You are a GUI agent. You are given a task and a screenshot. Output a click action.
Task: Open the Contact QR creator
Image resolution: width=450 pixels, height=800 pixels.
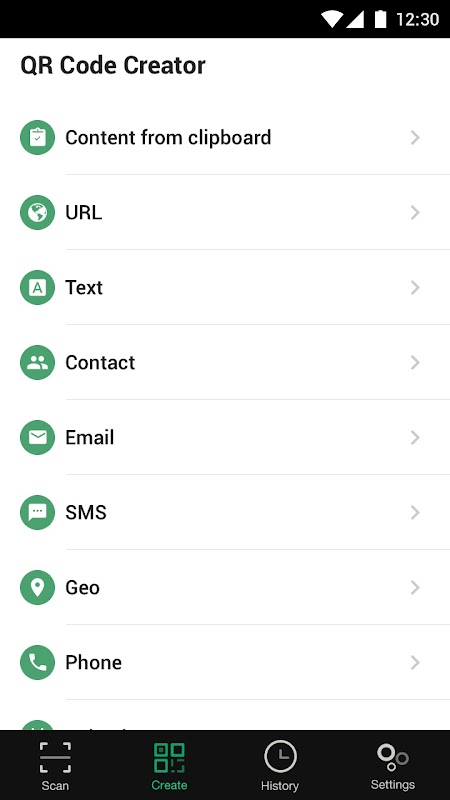(225, 362)
